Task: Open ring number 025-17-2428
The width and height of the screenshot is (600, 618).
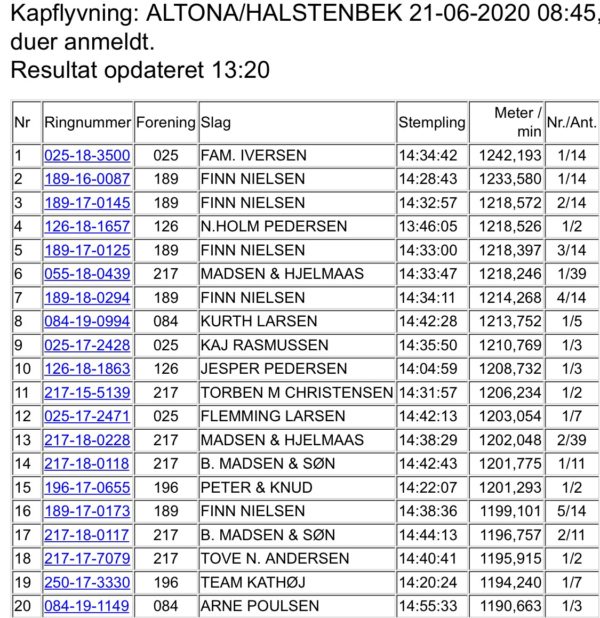Action: click(86, 345)
